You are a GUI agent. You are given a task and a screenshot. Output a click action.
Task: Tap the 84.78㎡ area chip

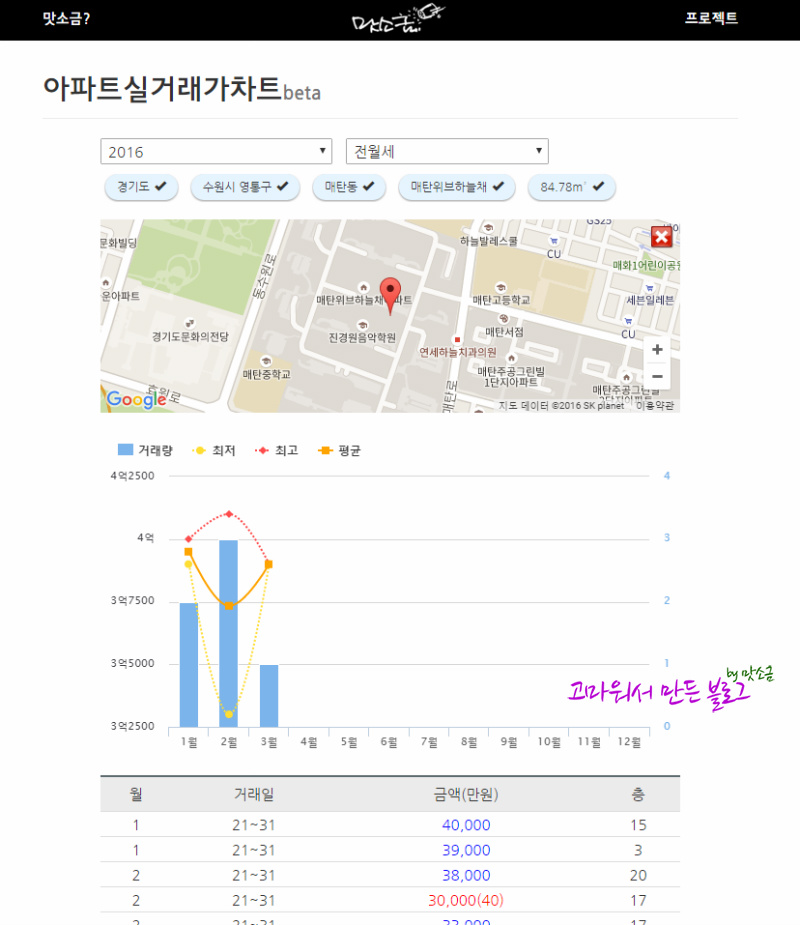pyautogui.click(x=572, y=187)
